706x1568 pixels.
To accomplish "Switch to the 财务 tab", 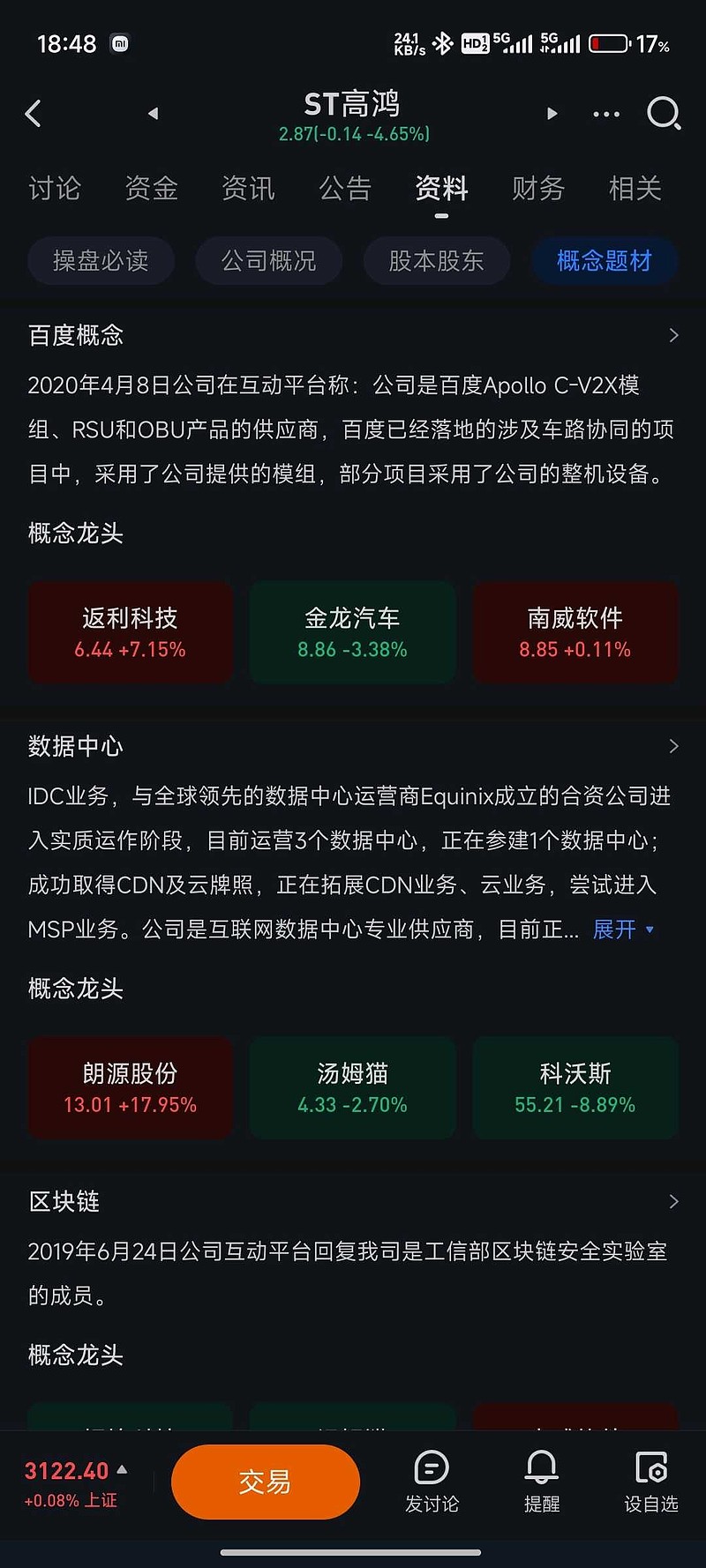I will tap(537, 189).
